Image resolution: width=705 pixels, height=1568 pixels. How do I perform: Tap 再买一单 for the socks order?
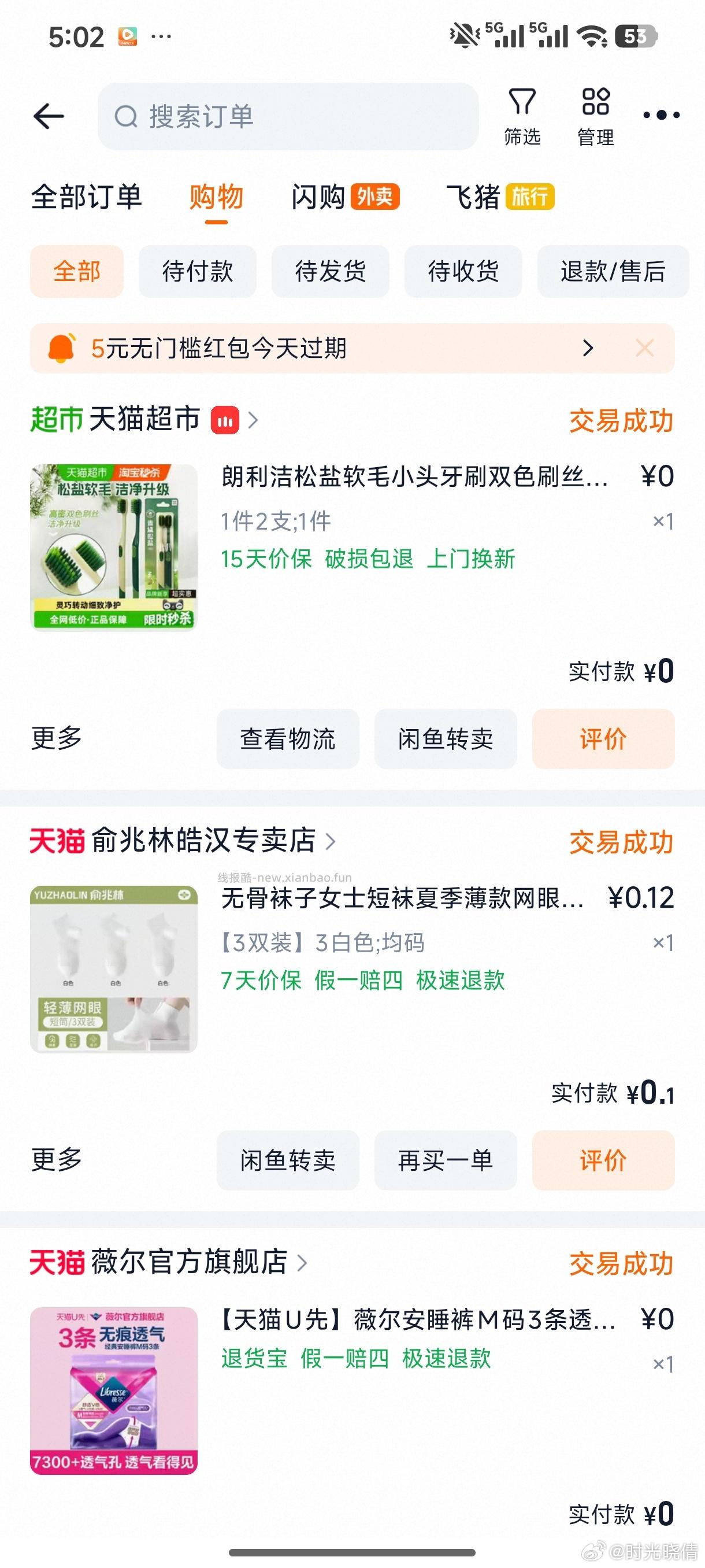tap(446, 1160)
